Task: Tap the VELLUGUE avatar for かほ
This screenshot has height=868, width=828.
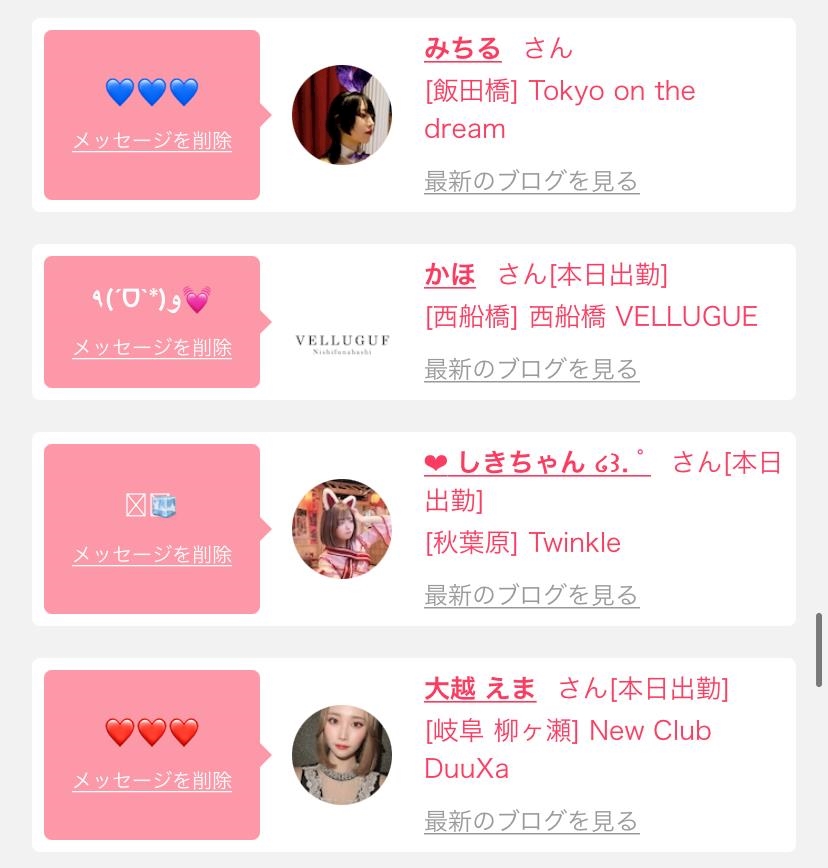Action: click(x=342, y=343)
